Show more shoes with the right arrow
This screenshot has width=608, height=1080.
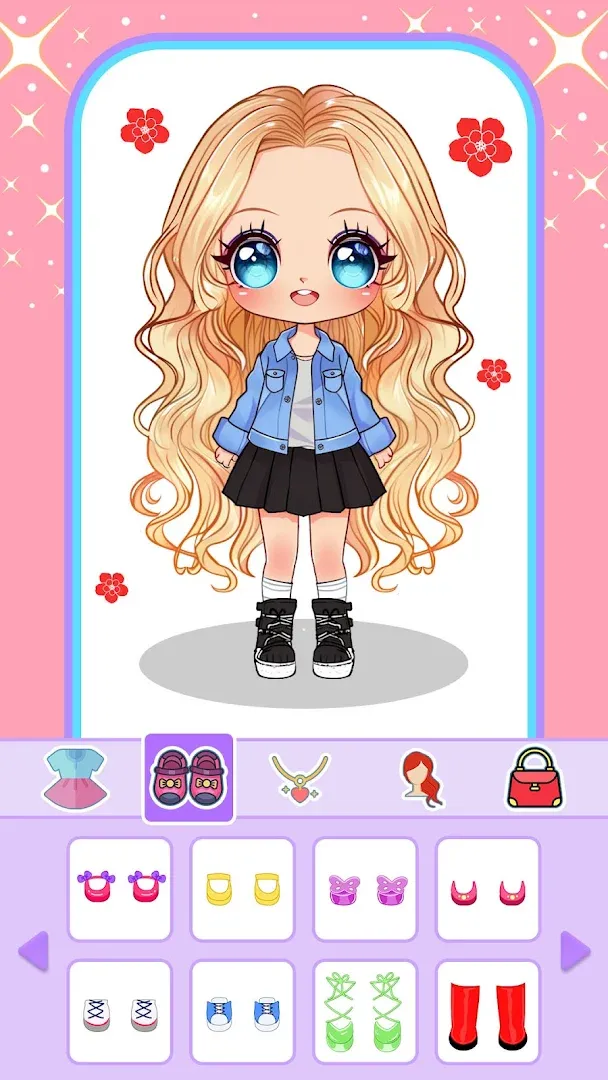(574, 951)
